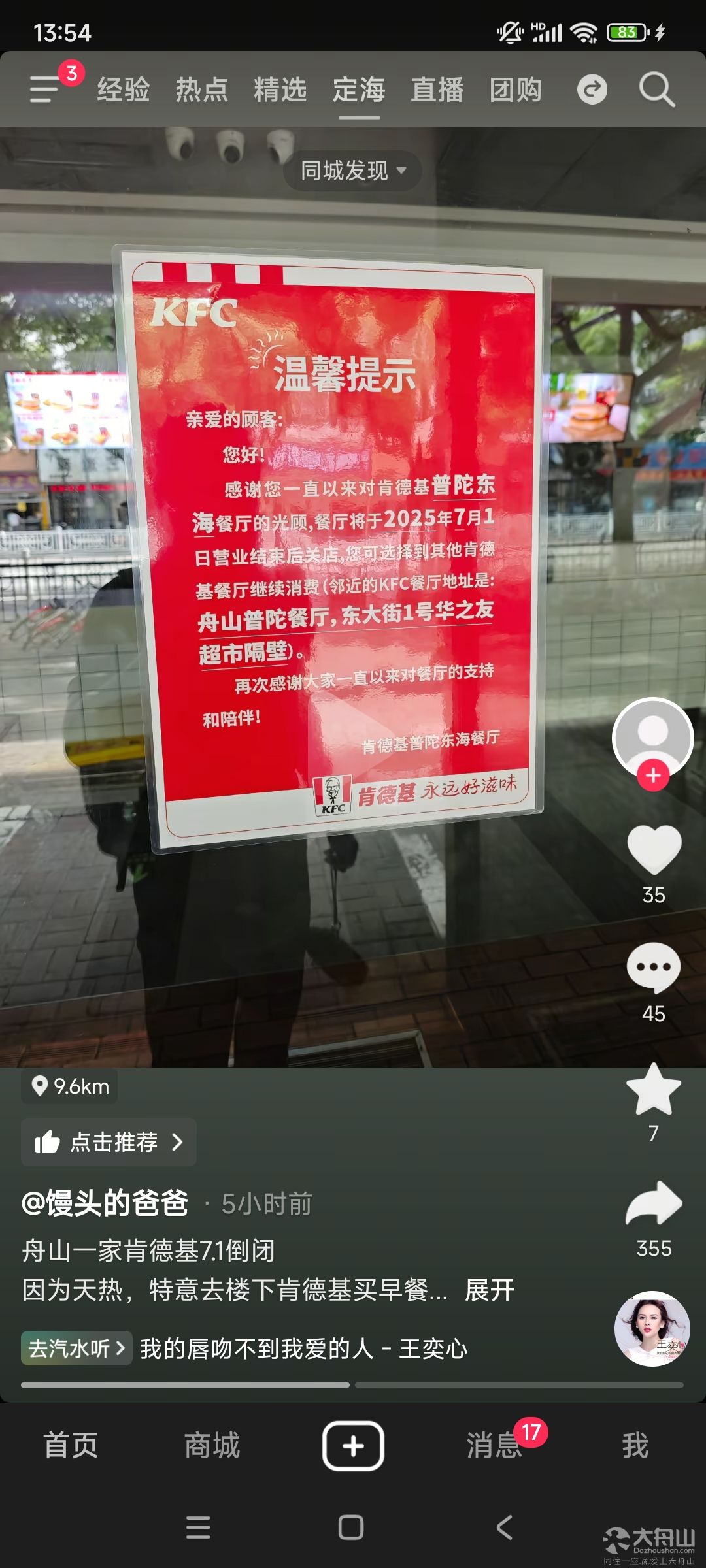Open the side menu with hamburger icon
The image size is (706, 1568).
pyautogui.click(x=44, y=89)
